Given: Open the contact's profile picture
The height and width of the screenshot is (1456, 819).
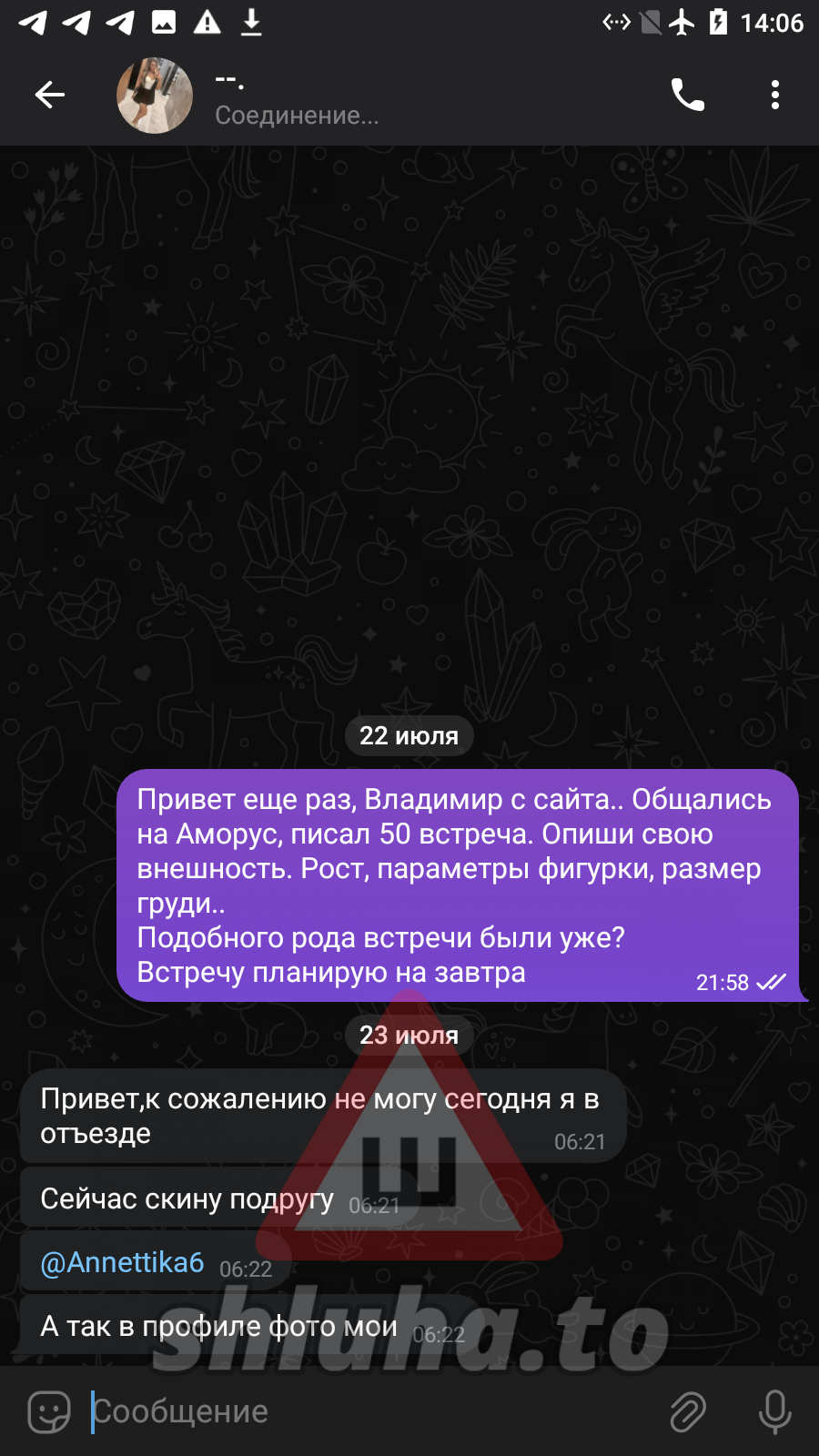Looking at the screenshot, I should 155,96.
